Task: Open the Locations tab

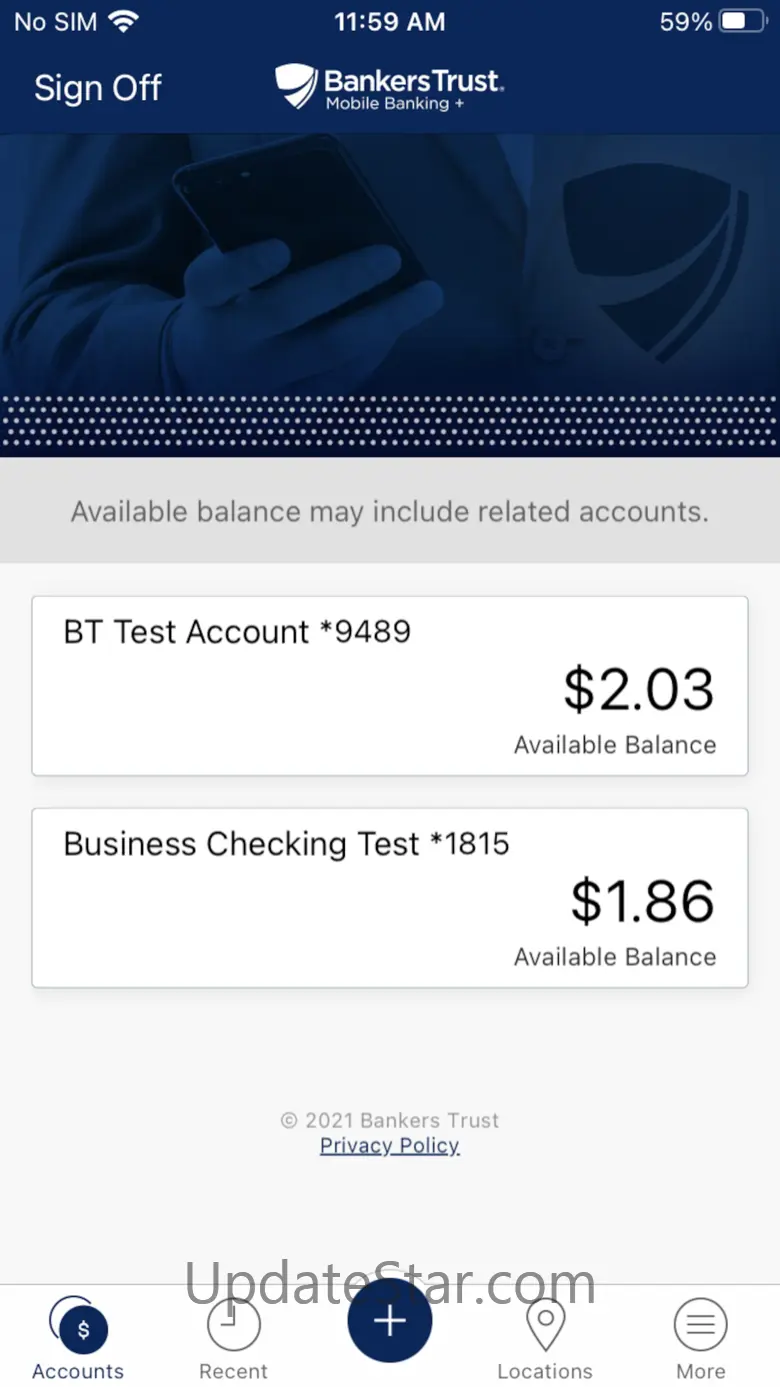Action: pos(545,1338)
